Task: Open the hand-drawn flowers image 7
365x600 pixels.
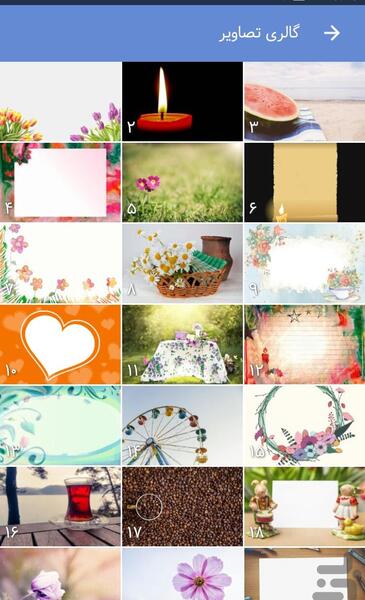Action: (x=60, y=264)
